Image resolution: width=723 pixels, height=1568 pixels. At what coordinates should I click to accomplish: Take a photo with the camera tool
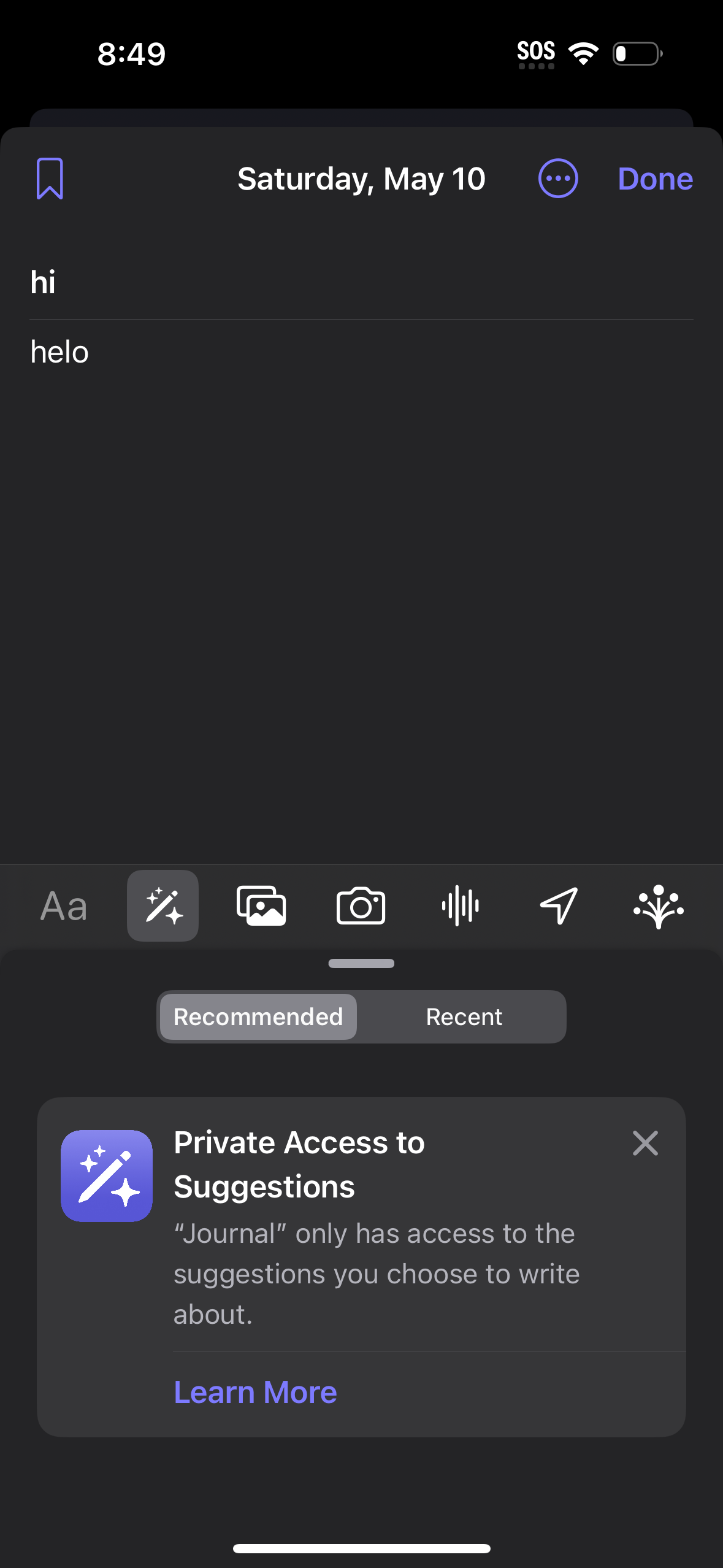361,906
